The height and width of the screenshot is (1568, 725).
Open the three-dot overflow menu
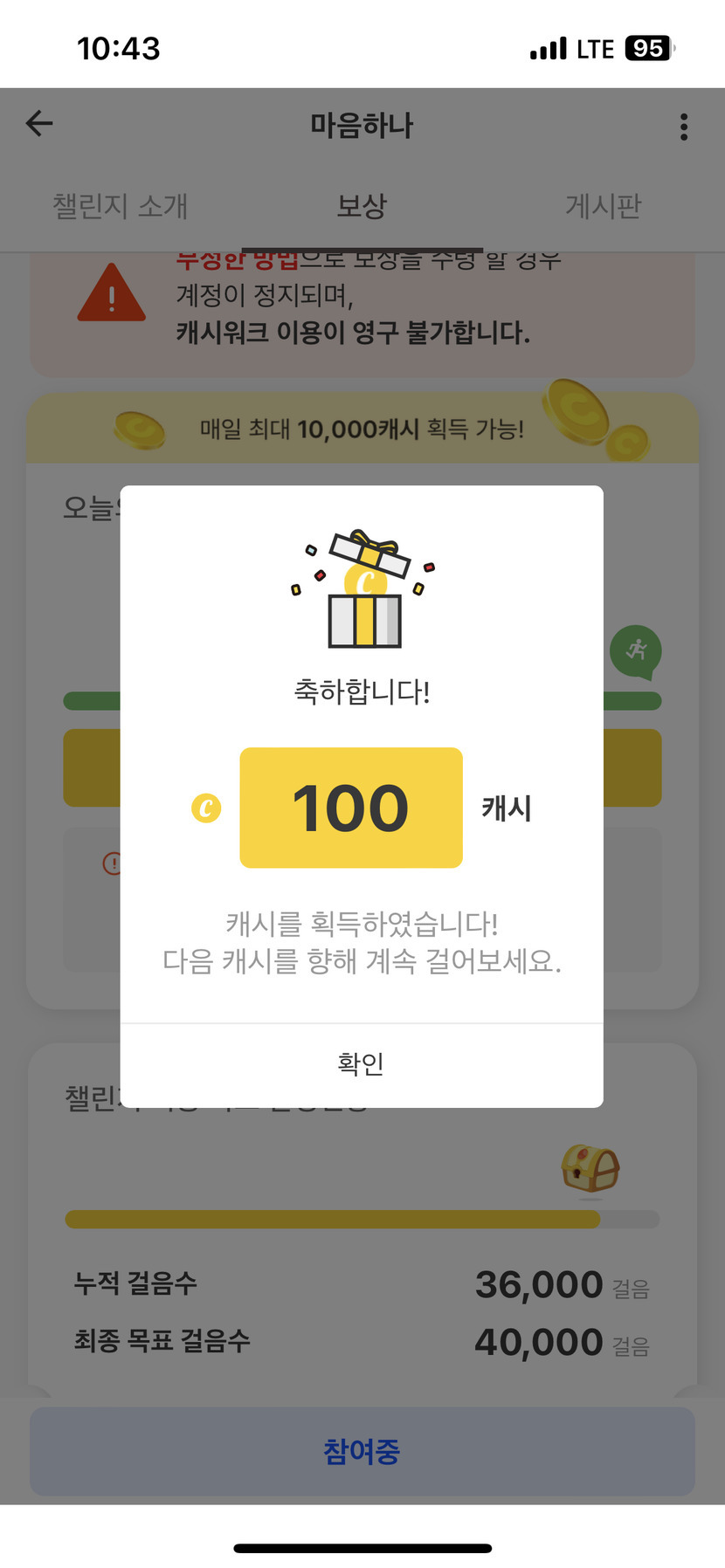684,127
